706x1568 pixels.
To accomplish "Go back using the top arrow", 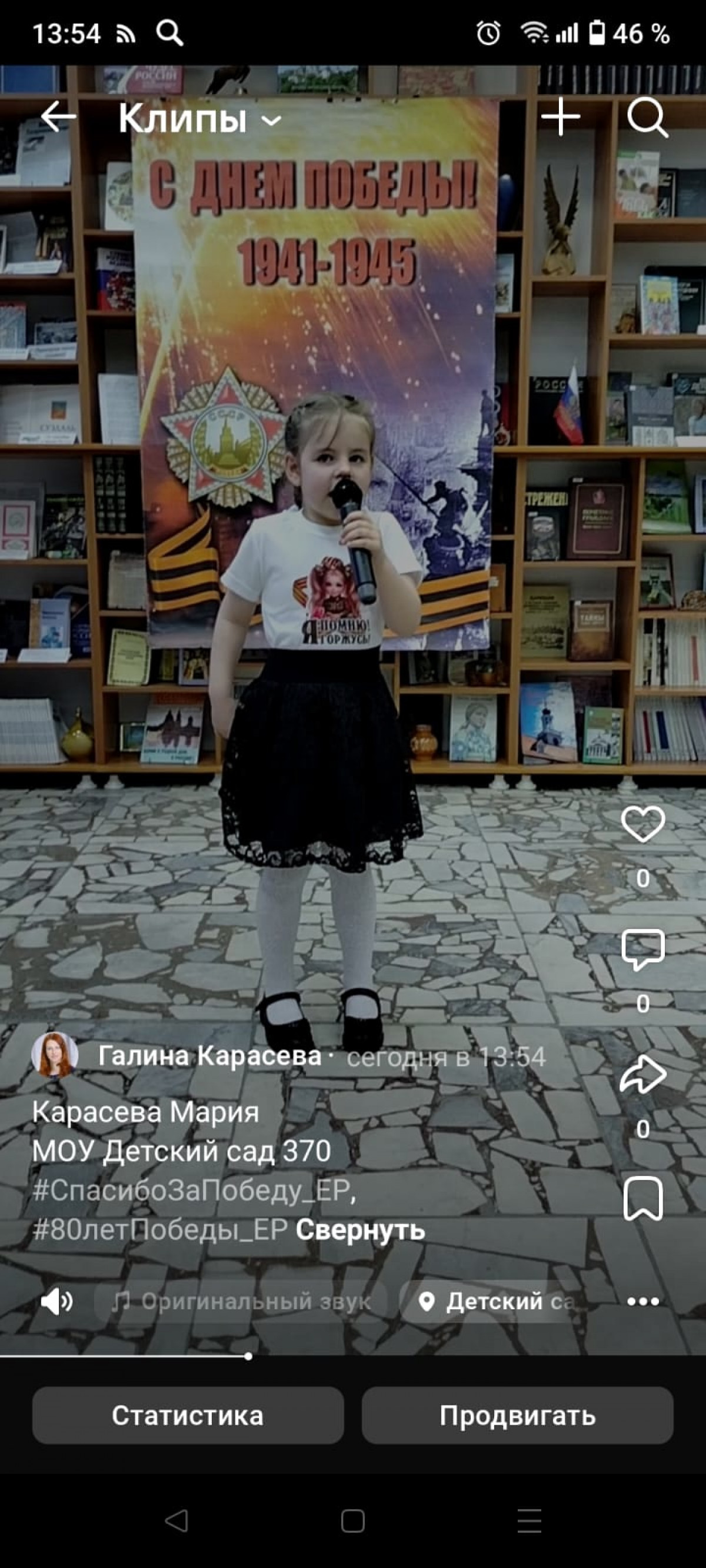I will pos(58,117).
